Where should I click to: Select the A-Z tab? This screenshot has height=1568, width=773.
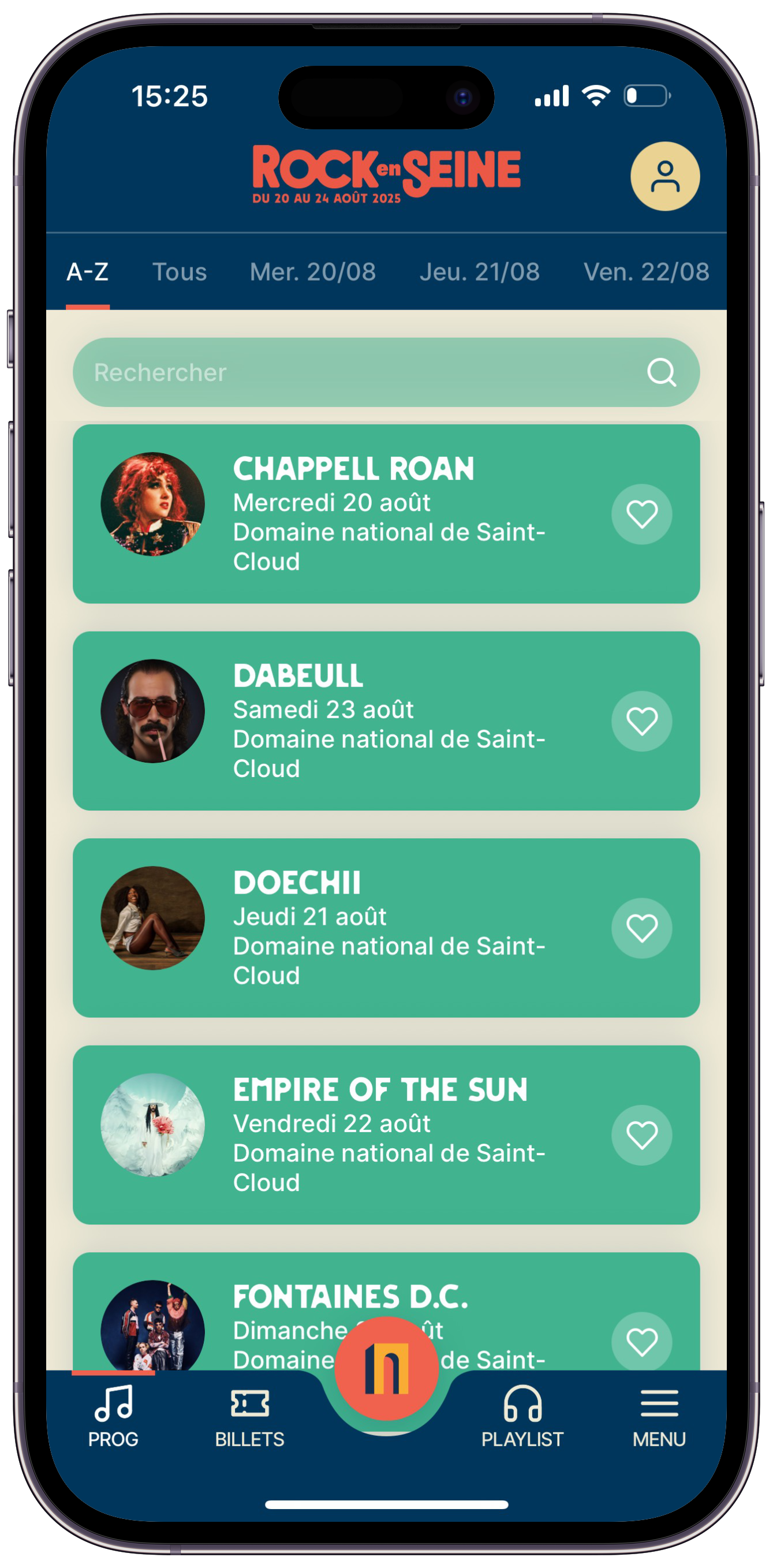(88, 272)
